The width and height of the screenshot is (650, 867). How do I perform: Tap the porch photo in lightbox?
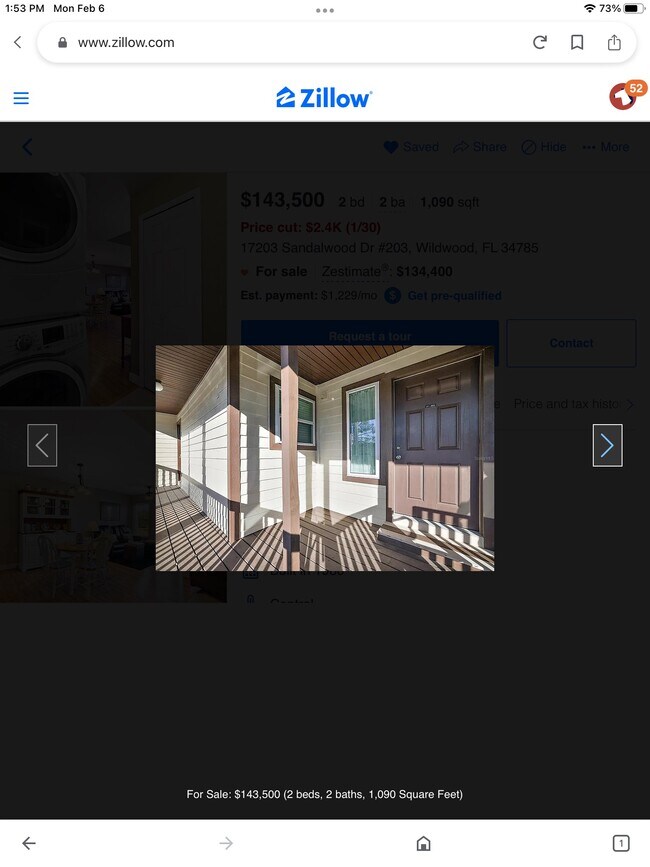point(324,458)
